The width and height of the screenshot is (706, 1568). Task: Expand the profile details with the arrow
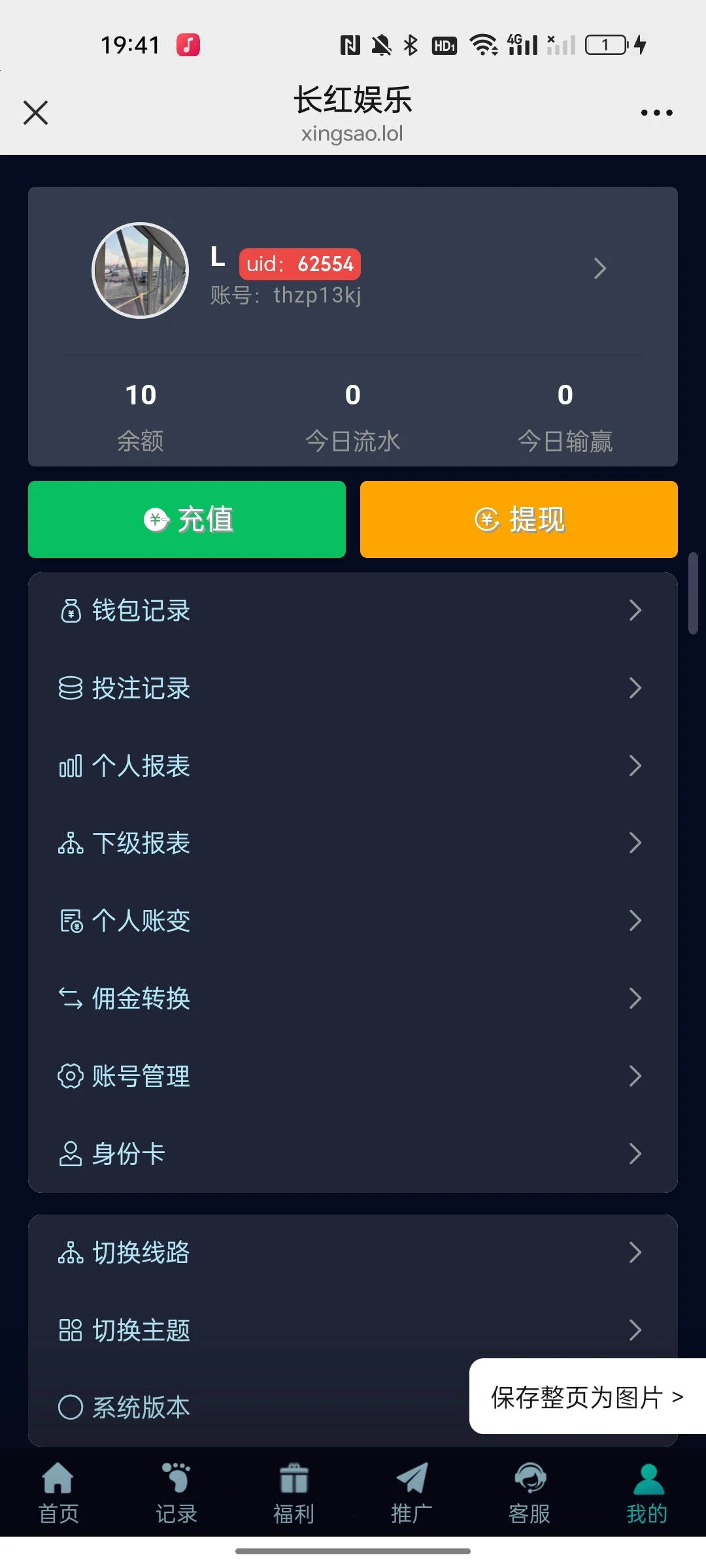pos(599,269)
